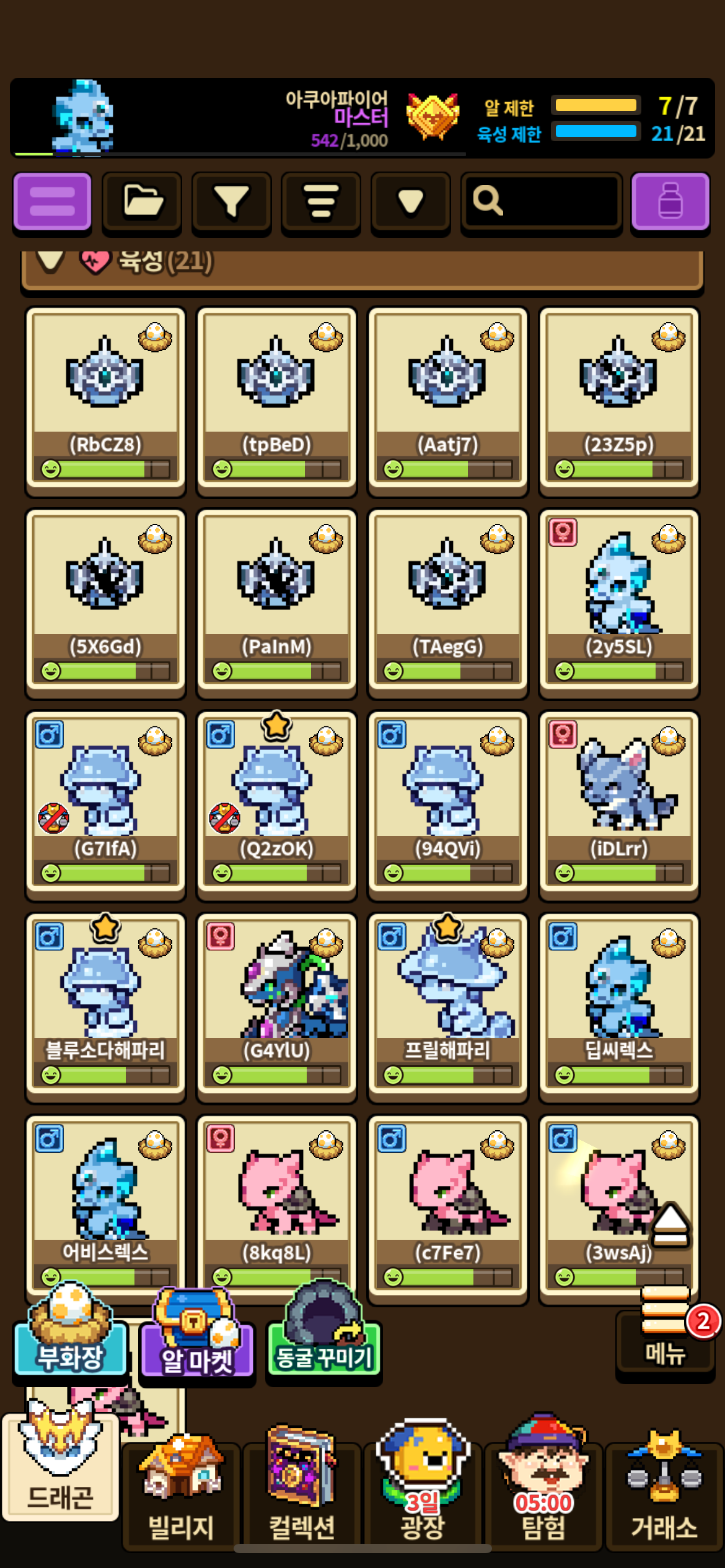
Task: Open dragon card 블루소다해파리
Action: 105,1006
